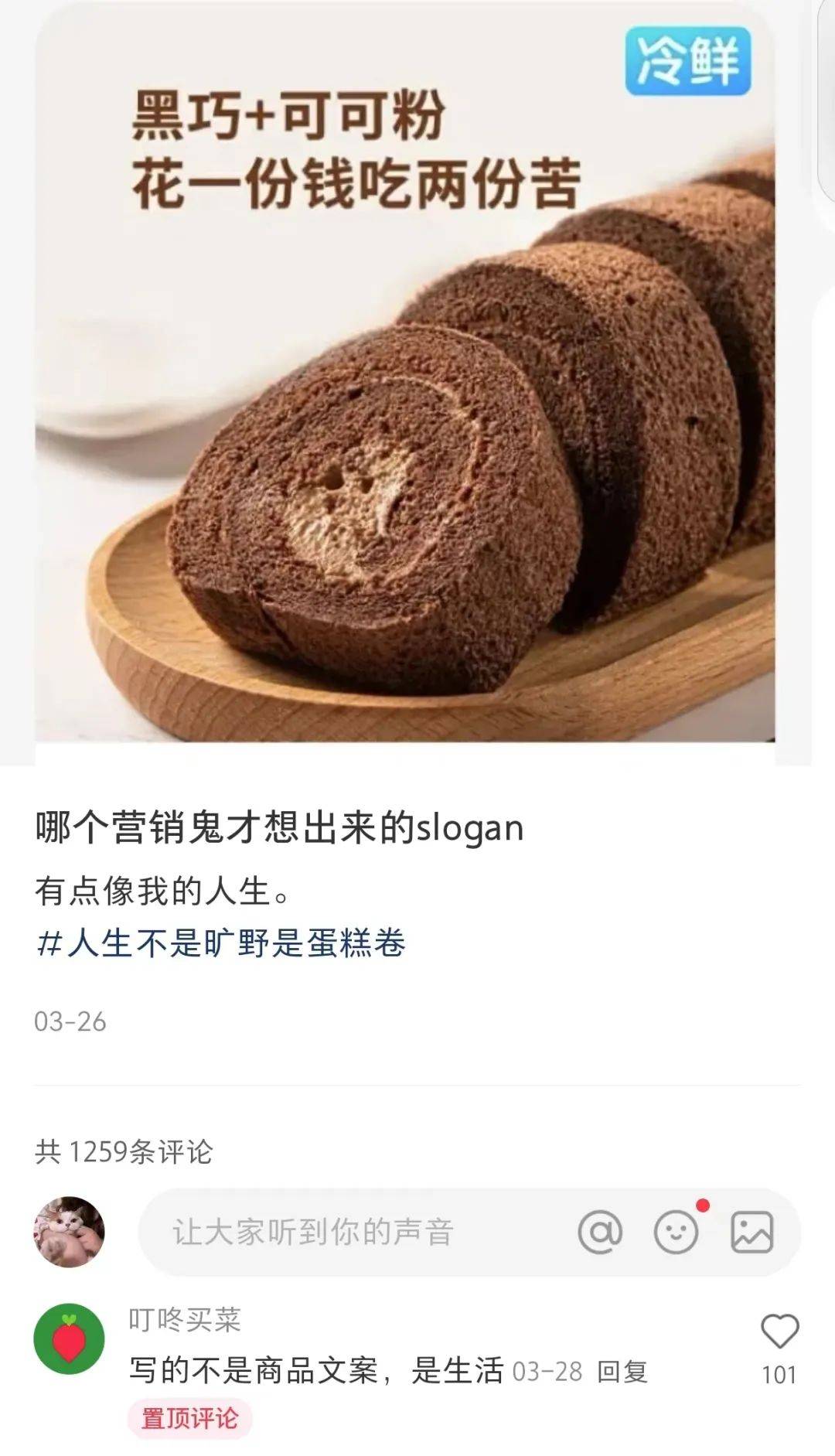Open the 叮咚买菜 username
Image resolution: width=835 pixels, height=1456 pixels.
tap(185, 1320)
